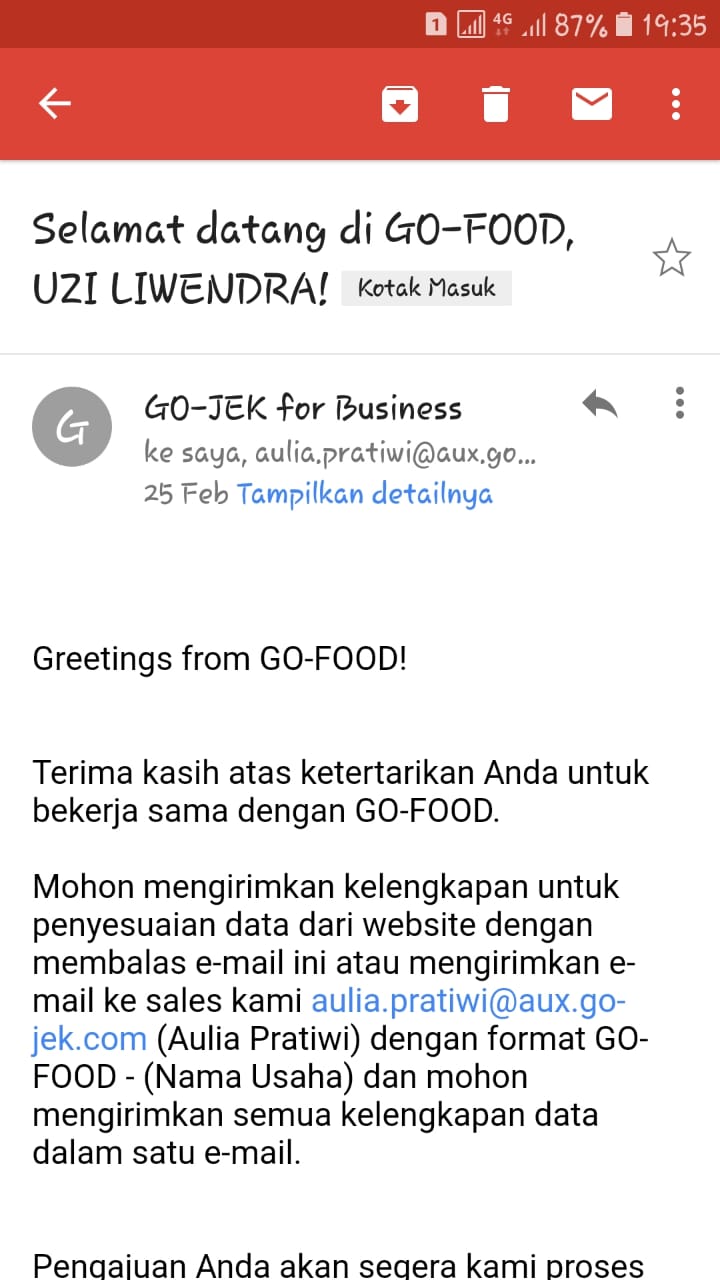
Task: Go back to the inbox
Action: 55,104
